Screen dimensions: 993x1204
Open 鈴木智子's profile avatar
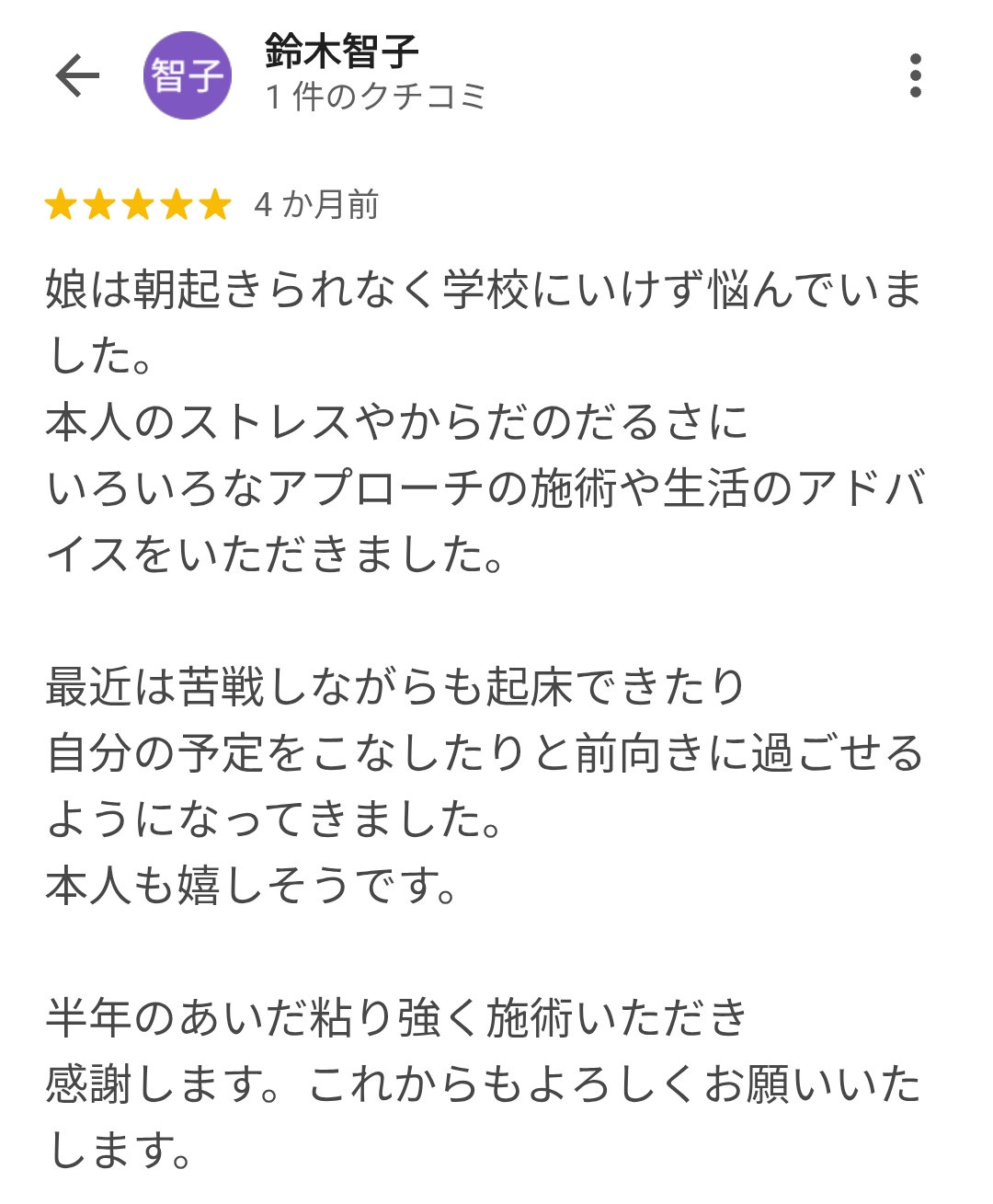pyautogui.click(x=188, y=75)
